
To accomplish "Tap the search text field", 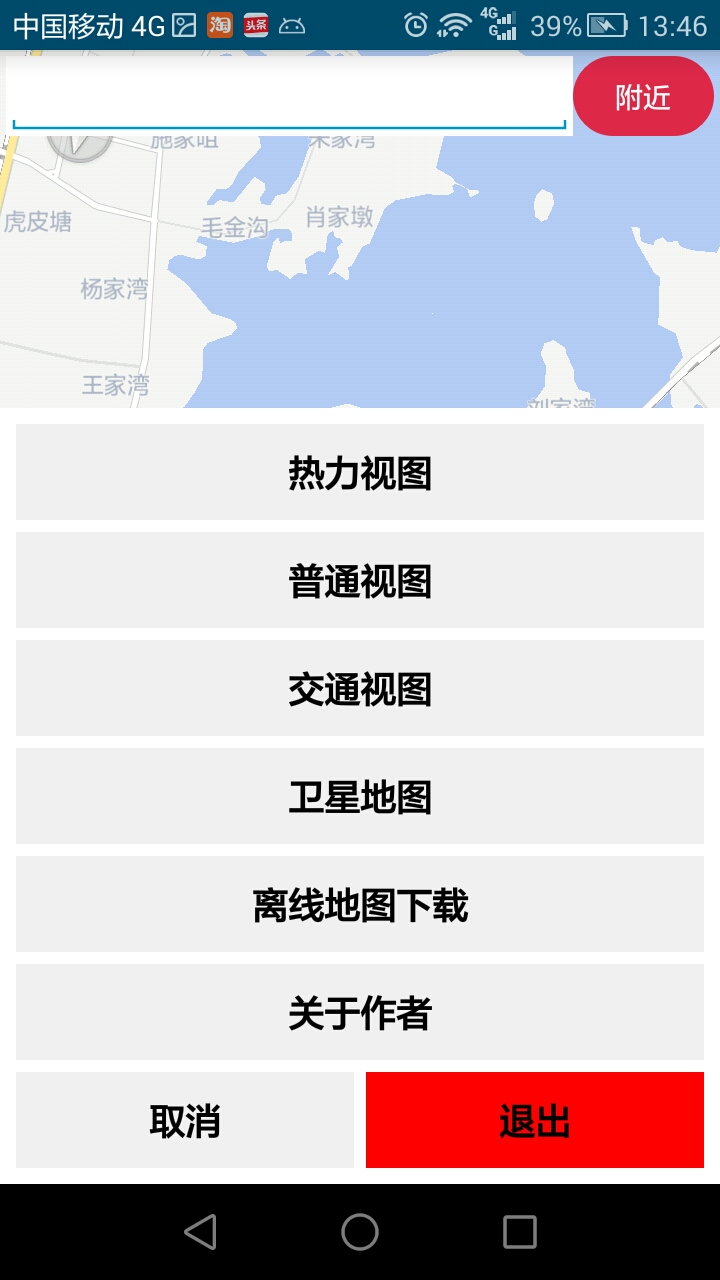I will click(289, 96).
